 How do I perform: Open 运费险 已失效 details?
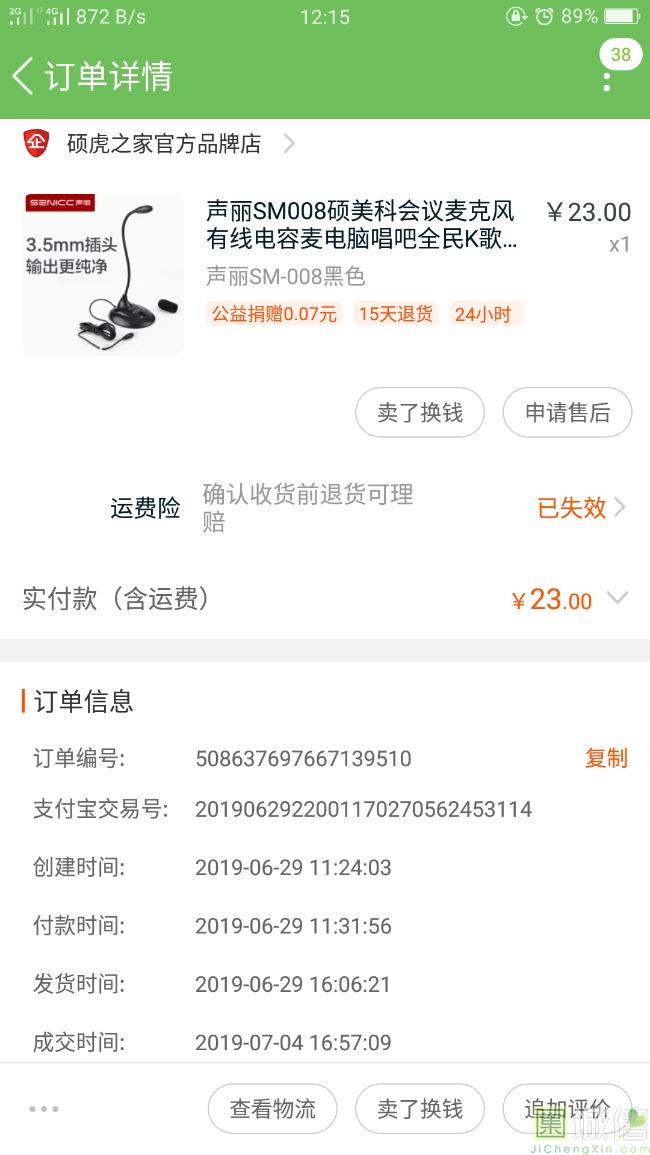(580, 508)
